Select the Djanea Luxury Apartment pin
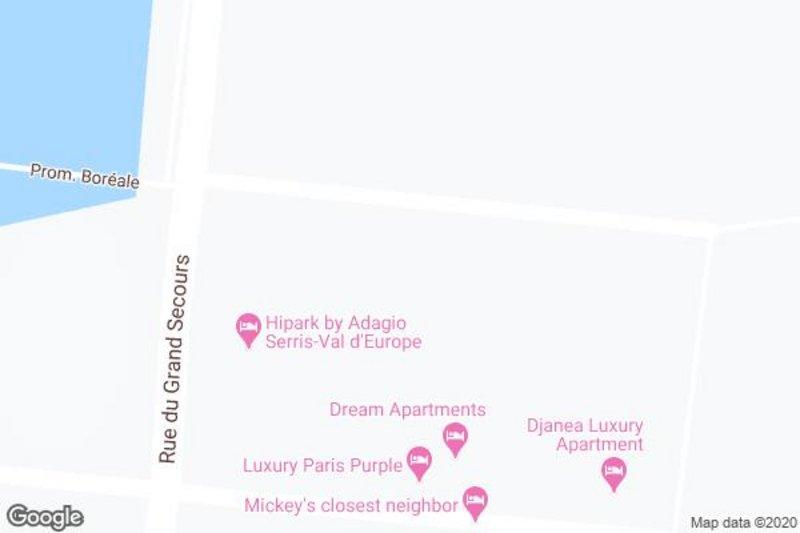This screenshot has height=533, width=800. 614,472
